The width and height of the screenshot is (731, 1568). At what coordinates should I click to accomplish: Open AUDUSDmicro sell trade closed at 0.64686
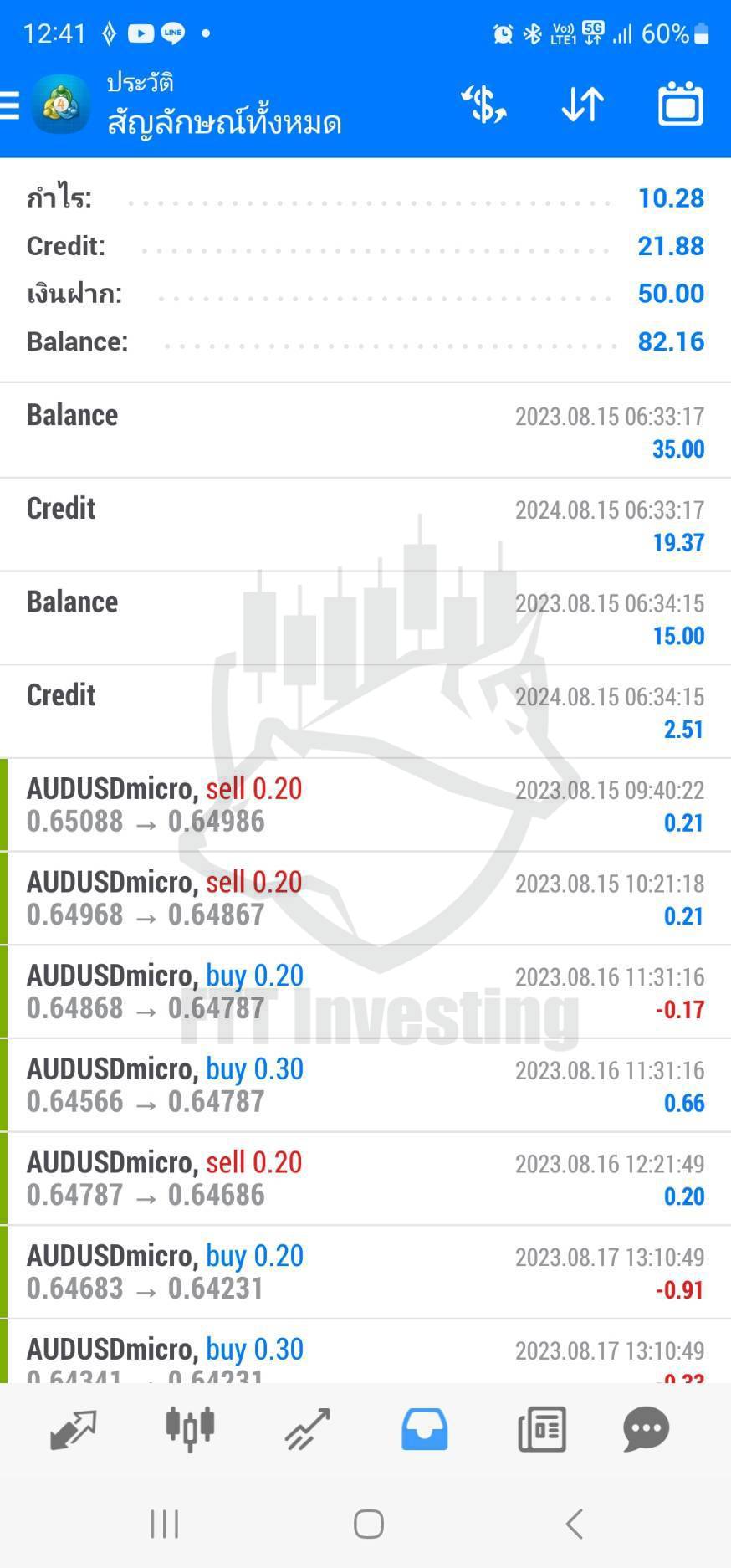click(x=365, y=1180)
